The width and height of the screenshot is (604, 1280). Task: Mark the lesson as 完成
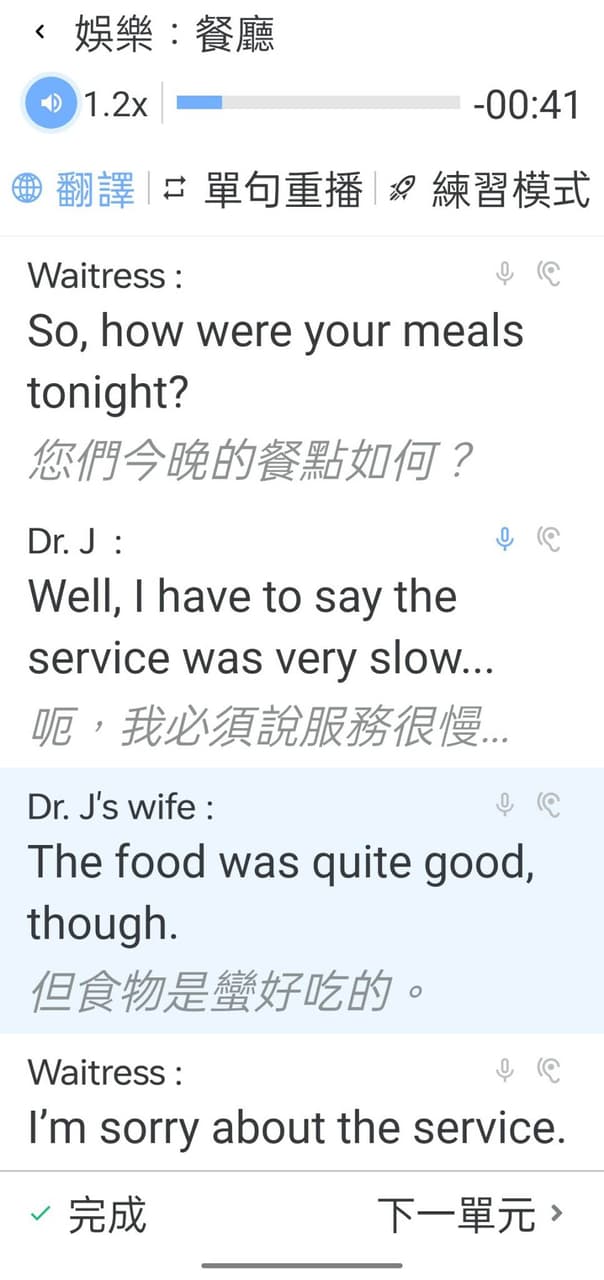click(89, 1215)
